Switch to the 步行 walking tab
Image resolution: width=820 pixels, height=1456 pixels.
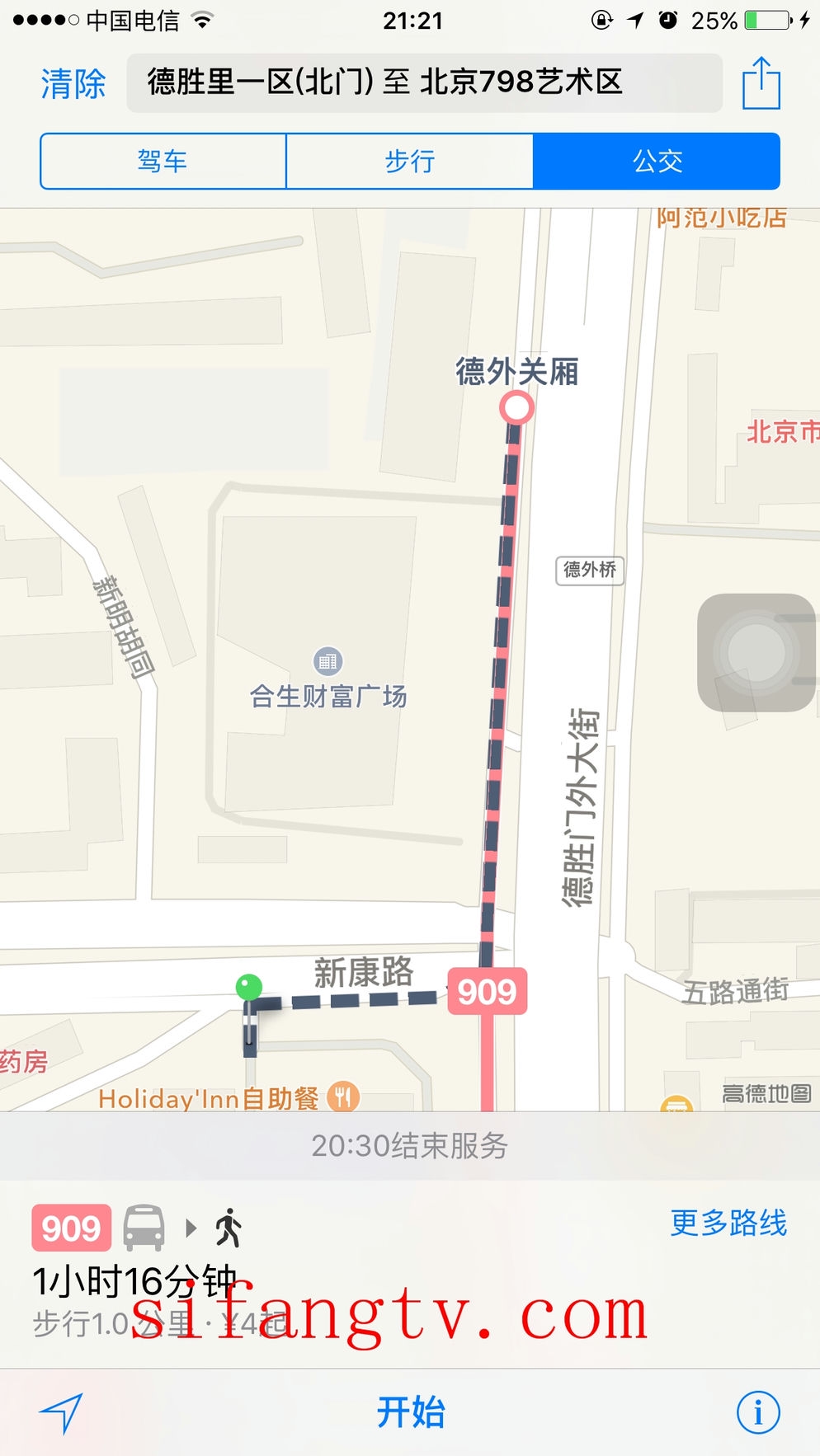(409, 161)
